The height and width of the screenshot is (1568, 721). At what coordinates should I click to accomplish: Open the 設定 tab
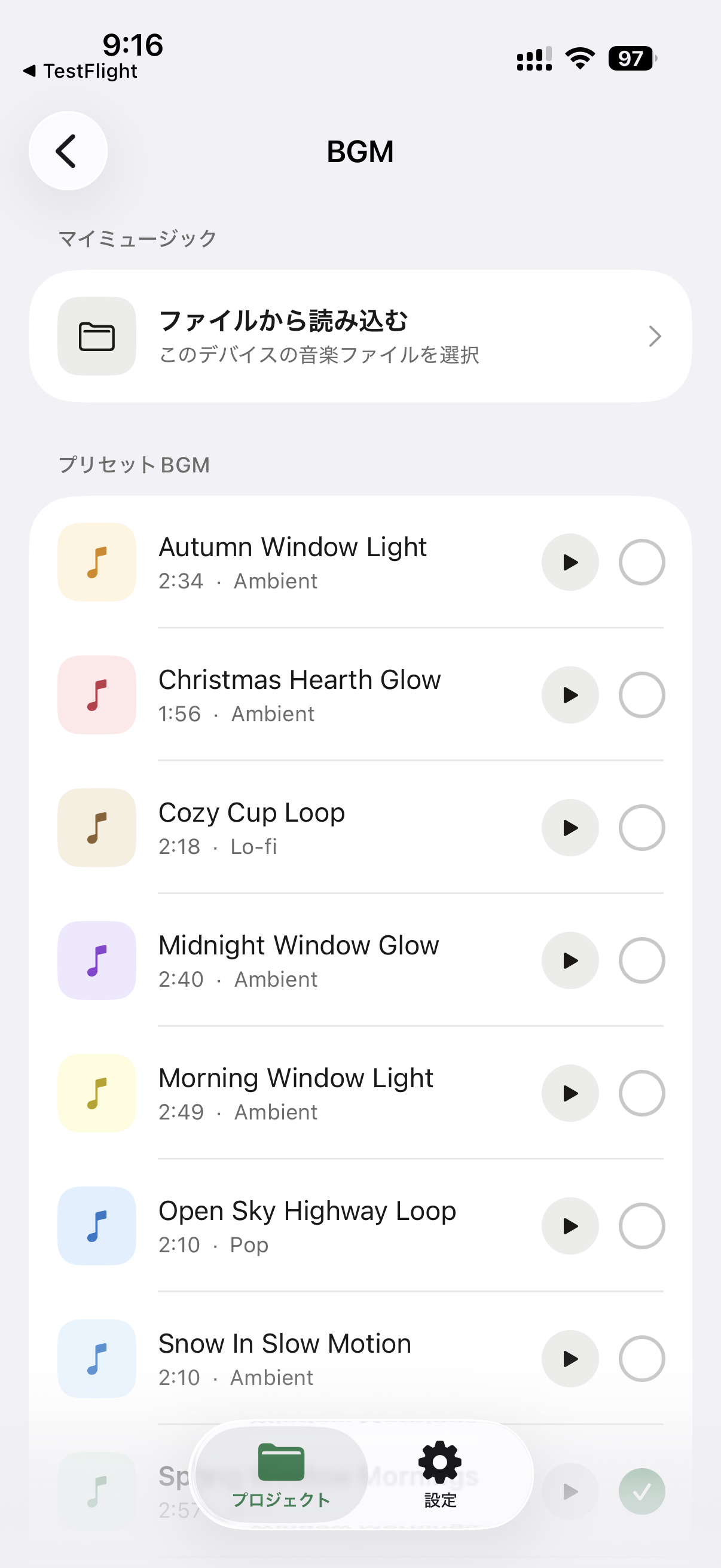(440, 1474)
